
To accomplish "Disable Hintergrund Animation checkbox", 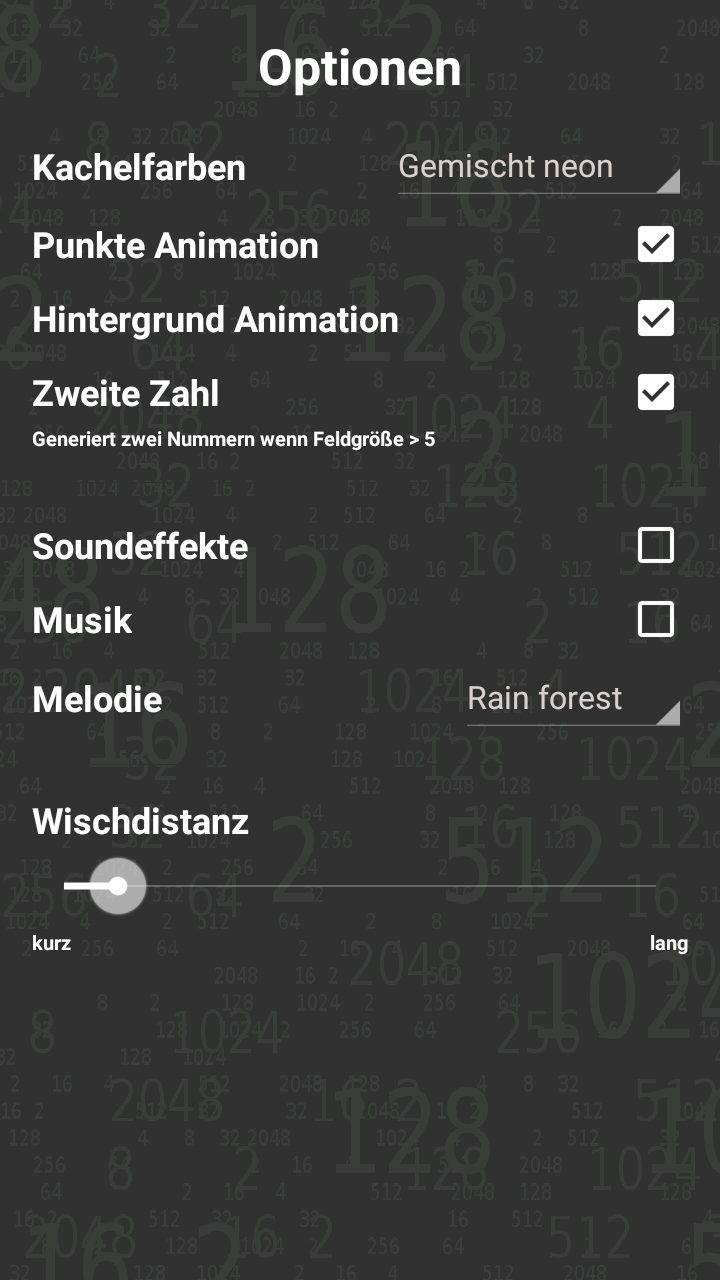I will 656,319.
